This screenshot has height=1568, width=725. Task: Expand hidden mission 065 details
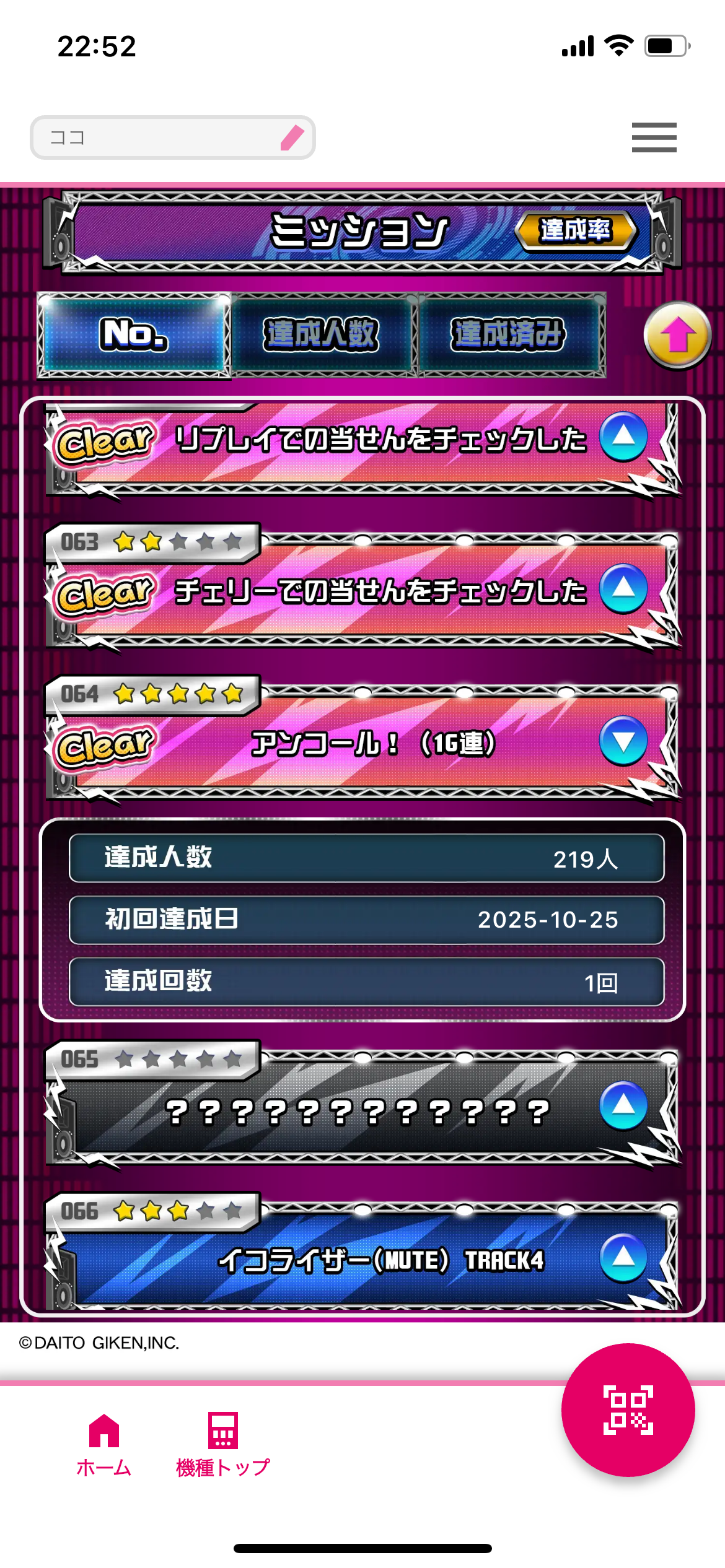pyautogui.click(x=623, y=1106)
